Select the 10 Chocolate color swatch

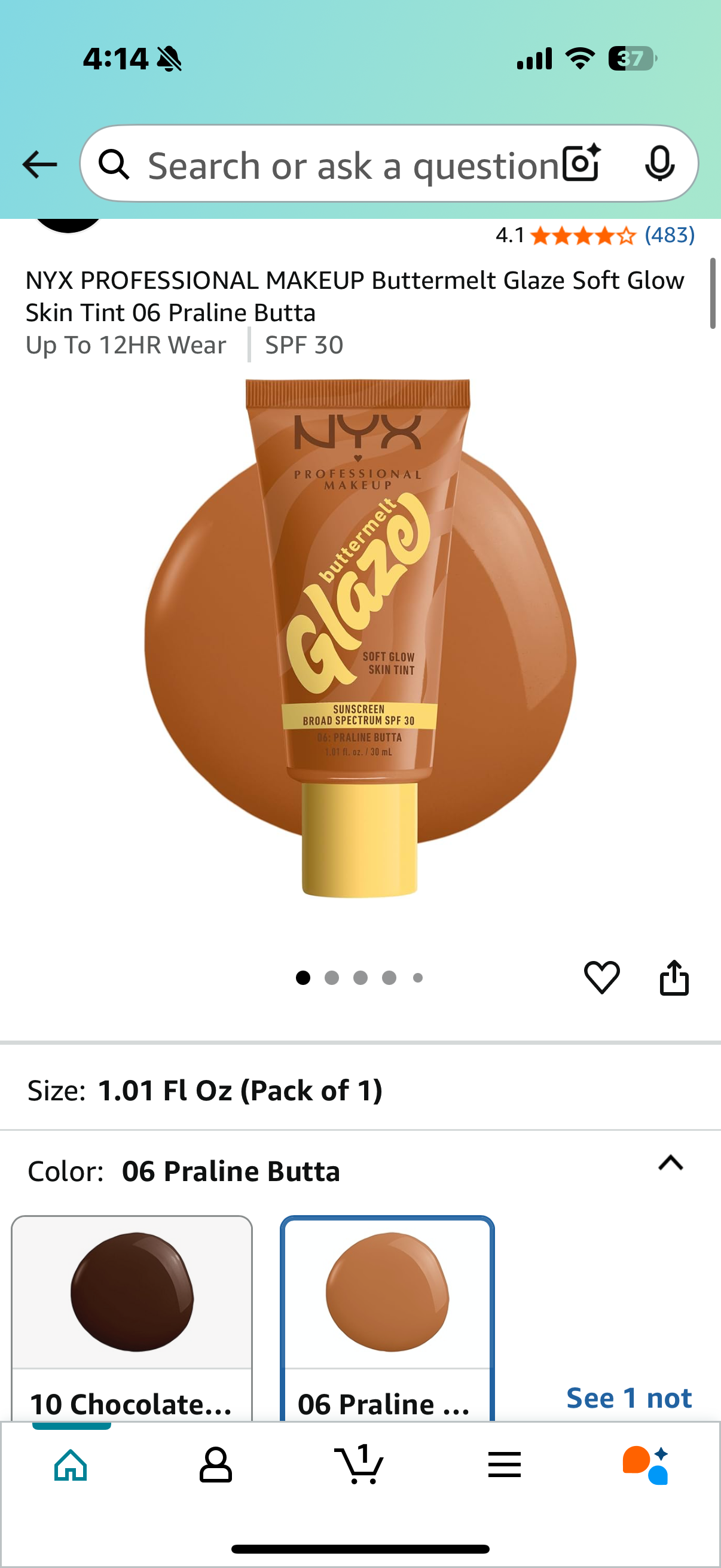[132, 1315]
